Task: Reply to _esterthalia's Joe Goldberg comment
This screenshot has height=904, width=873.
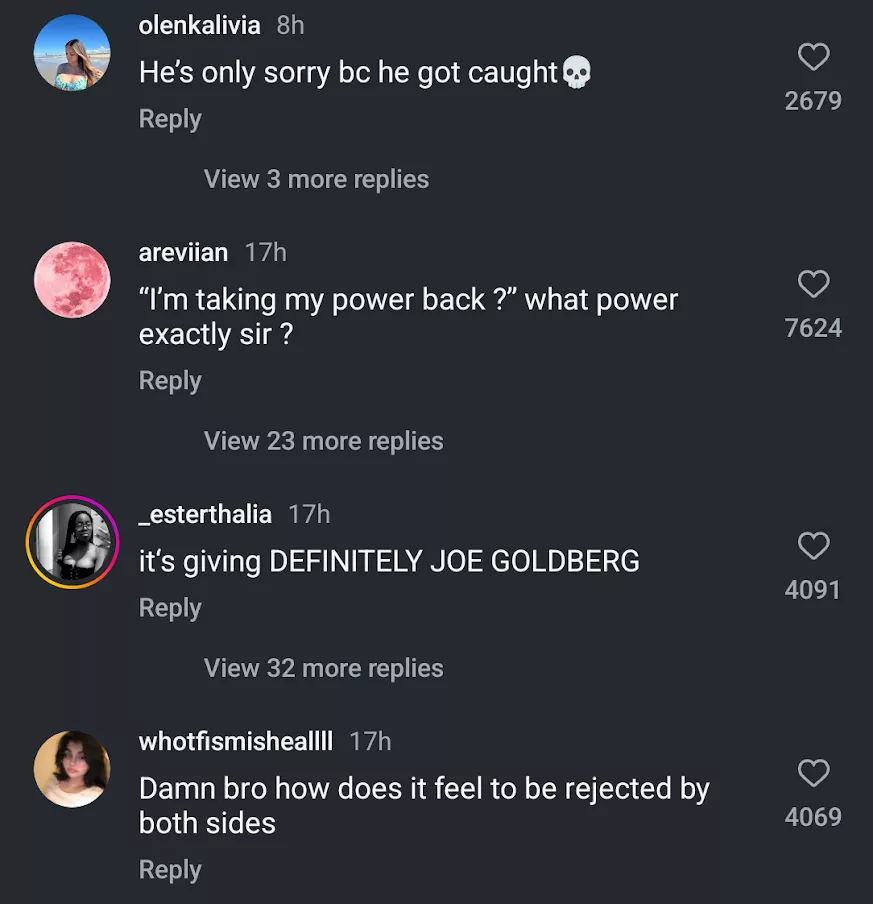Action: (169, 607)
